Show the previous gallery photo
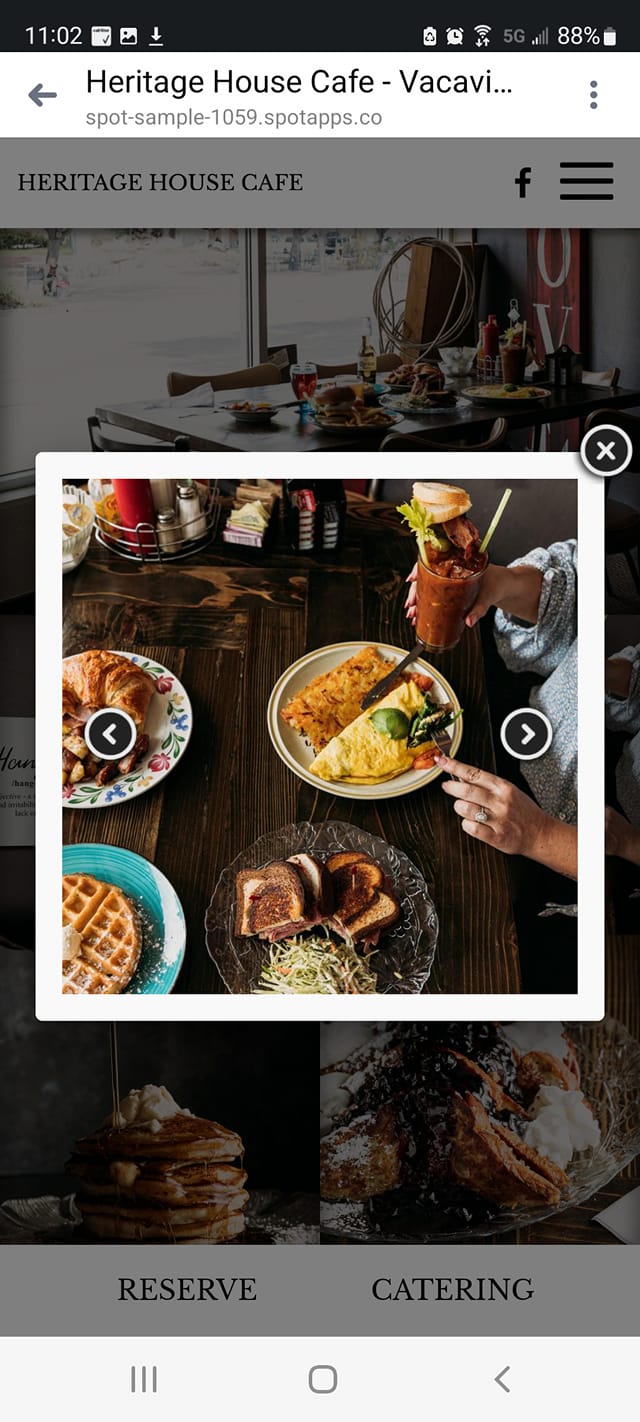Image resolution: width=640 pixels, height=1422 pixels. pyautogui.click(x=111, y=735)
